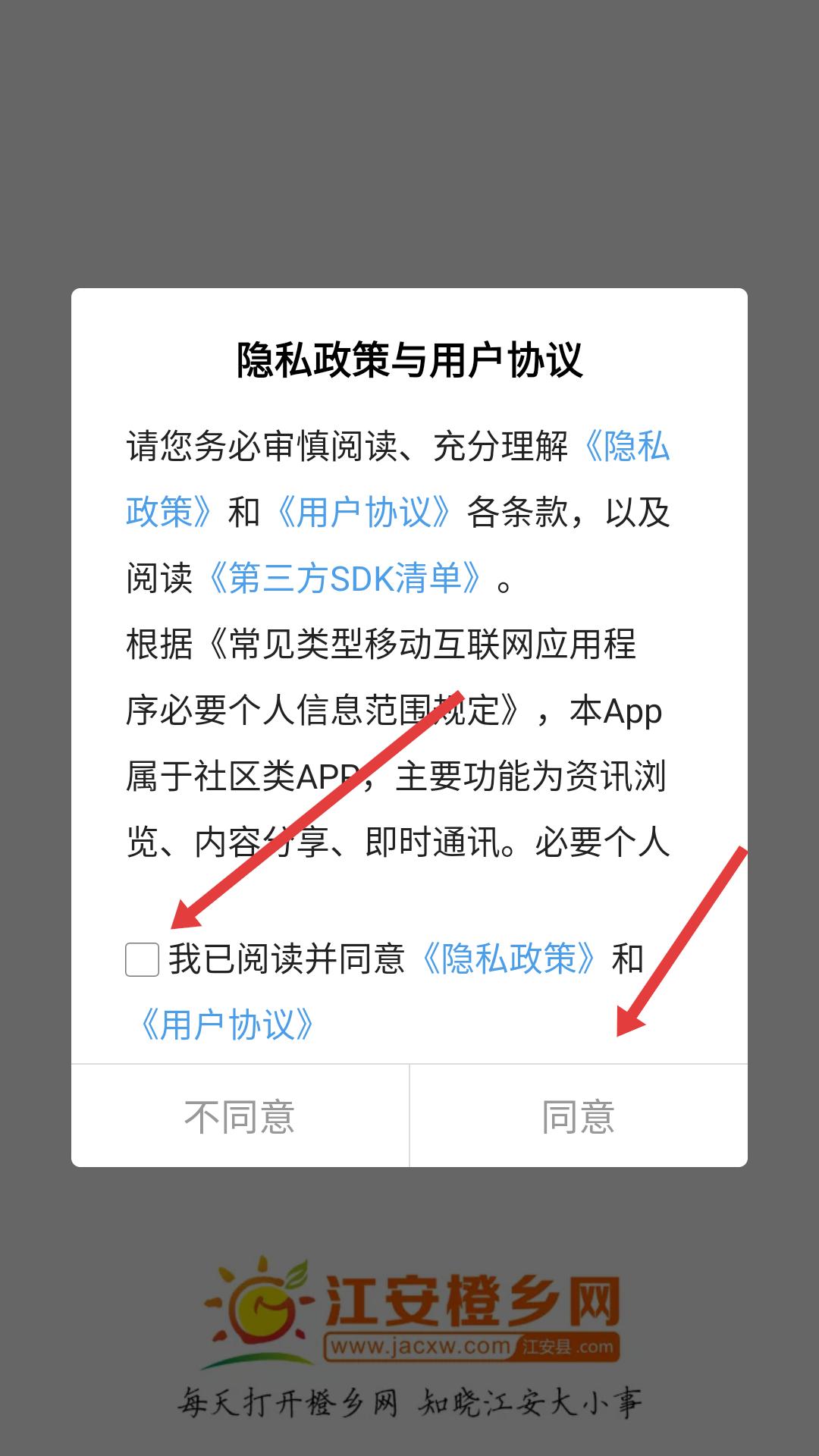Tap the 不同意 button
819x1456 pixels.
pos(240,1116)
